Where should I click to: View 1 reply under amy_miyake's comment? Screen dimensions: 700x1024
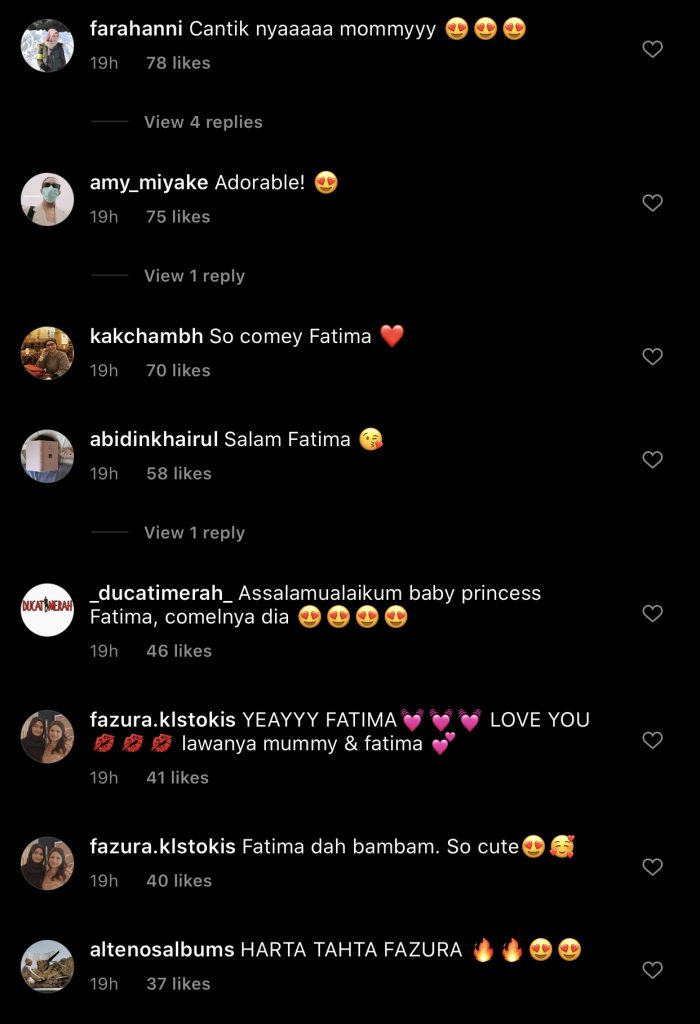click(x=194, y=276)
